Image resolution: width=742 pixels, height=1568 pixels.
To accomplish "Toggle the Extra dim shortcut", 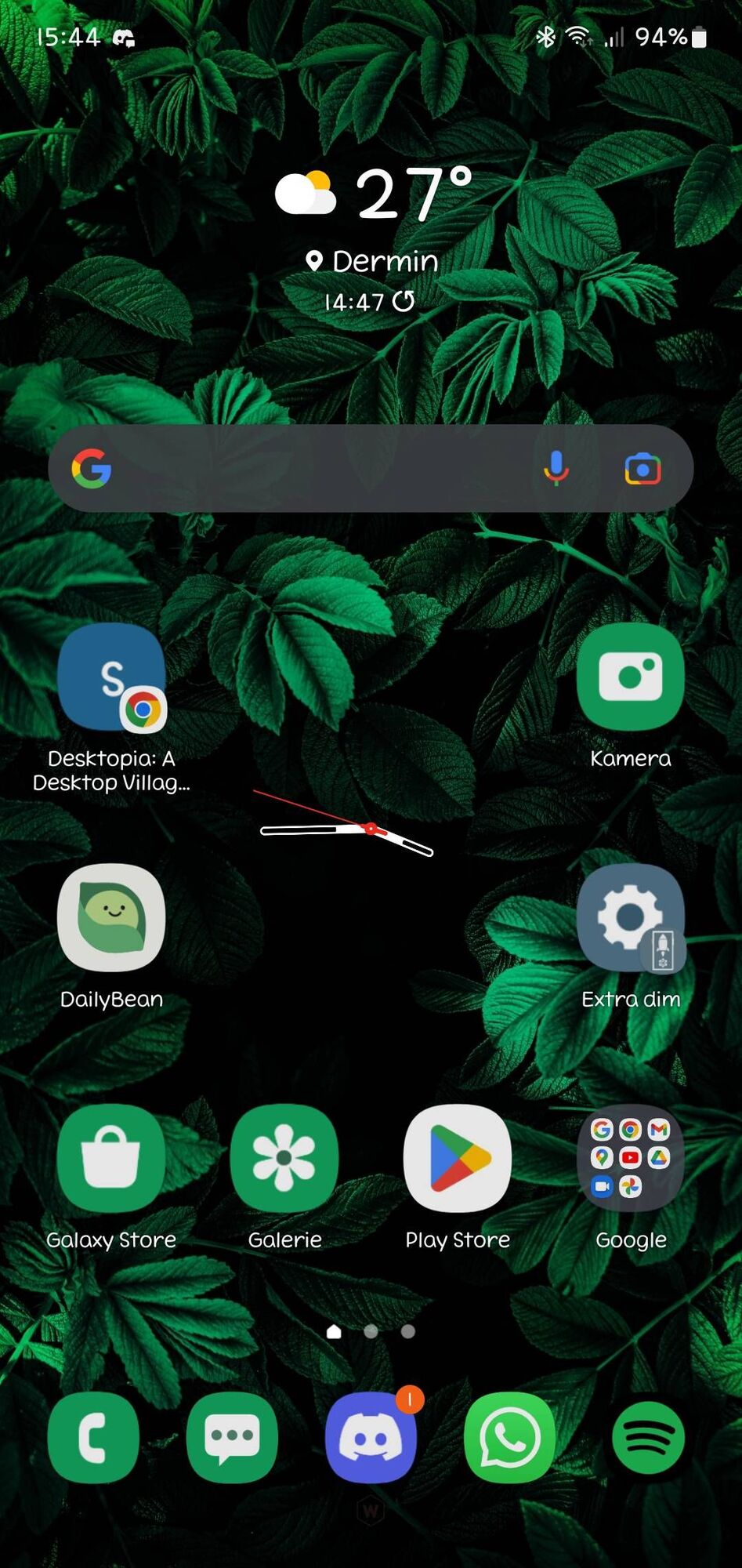I will [x=630, y=918].
